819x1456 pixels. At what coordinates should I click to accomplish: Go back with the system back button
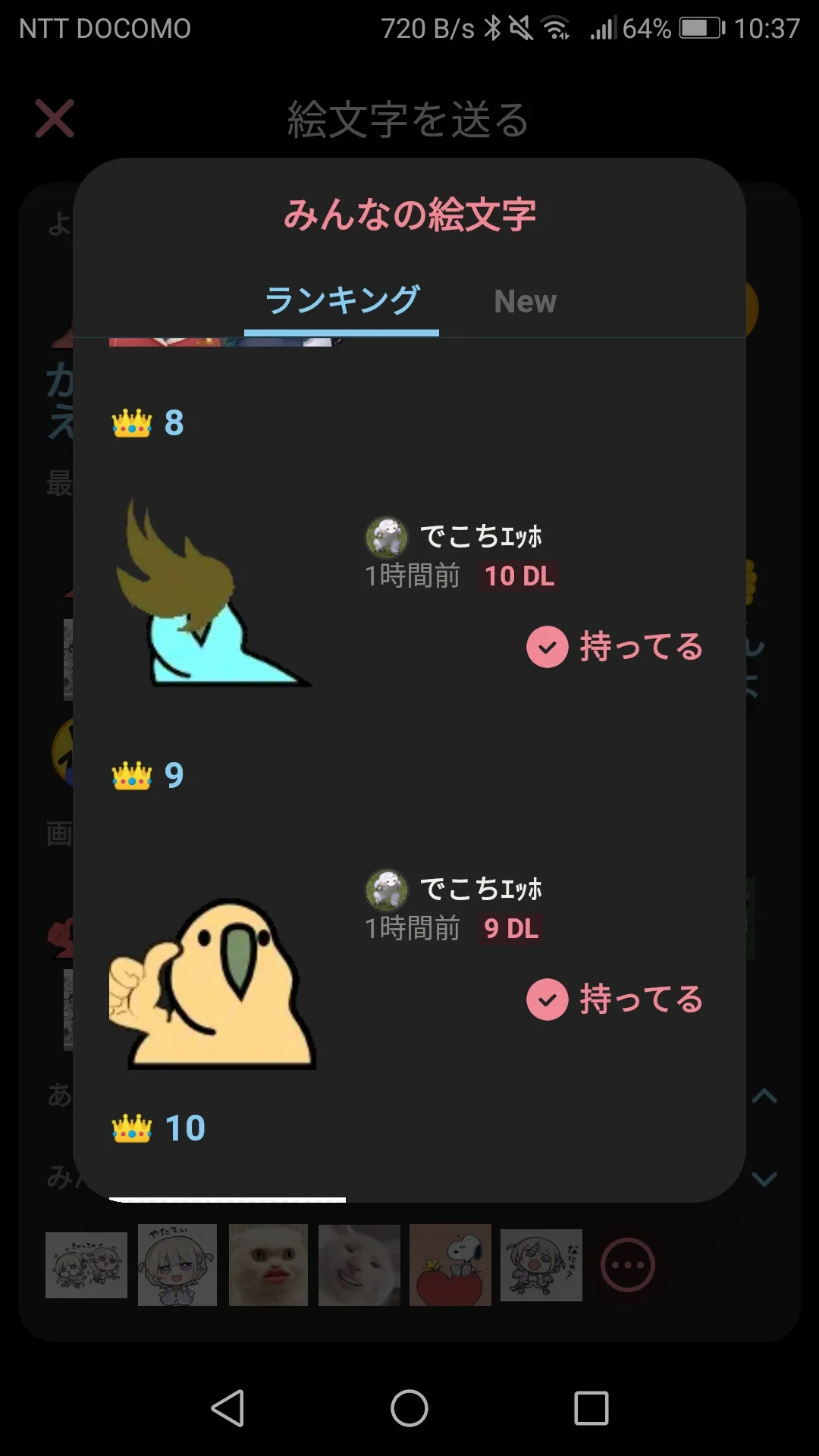tap(227, 1408)
